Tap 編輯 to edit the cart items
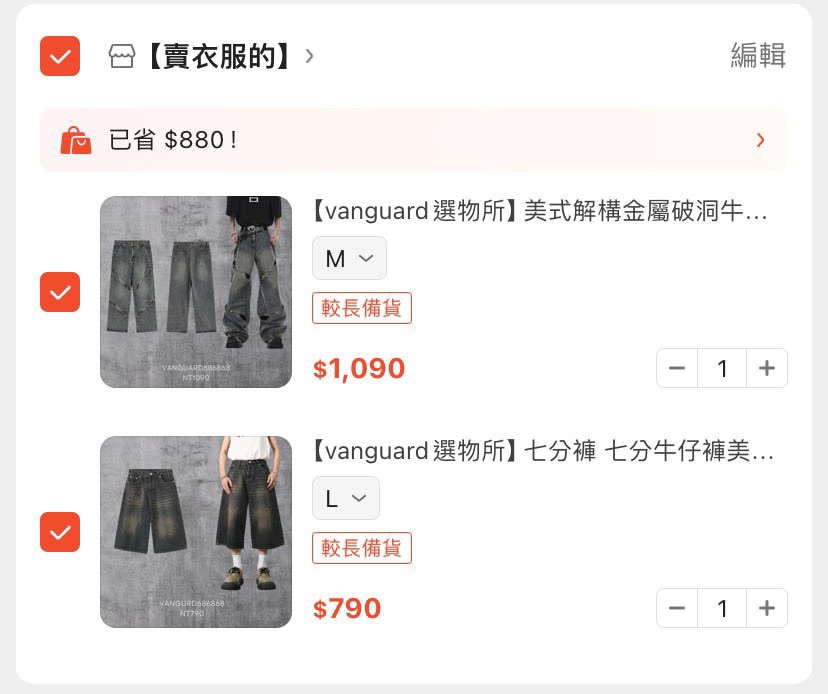This screenshot has height=694, width=828. [x=758, y=56]
